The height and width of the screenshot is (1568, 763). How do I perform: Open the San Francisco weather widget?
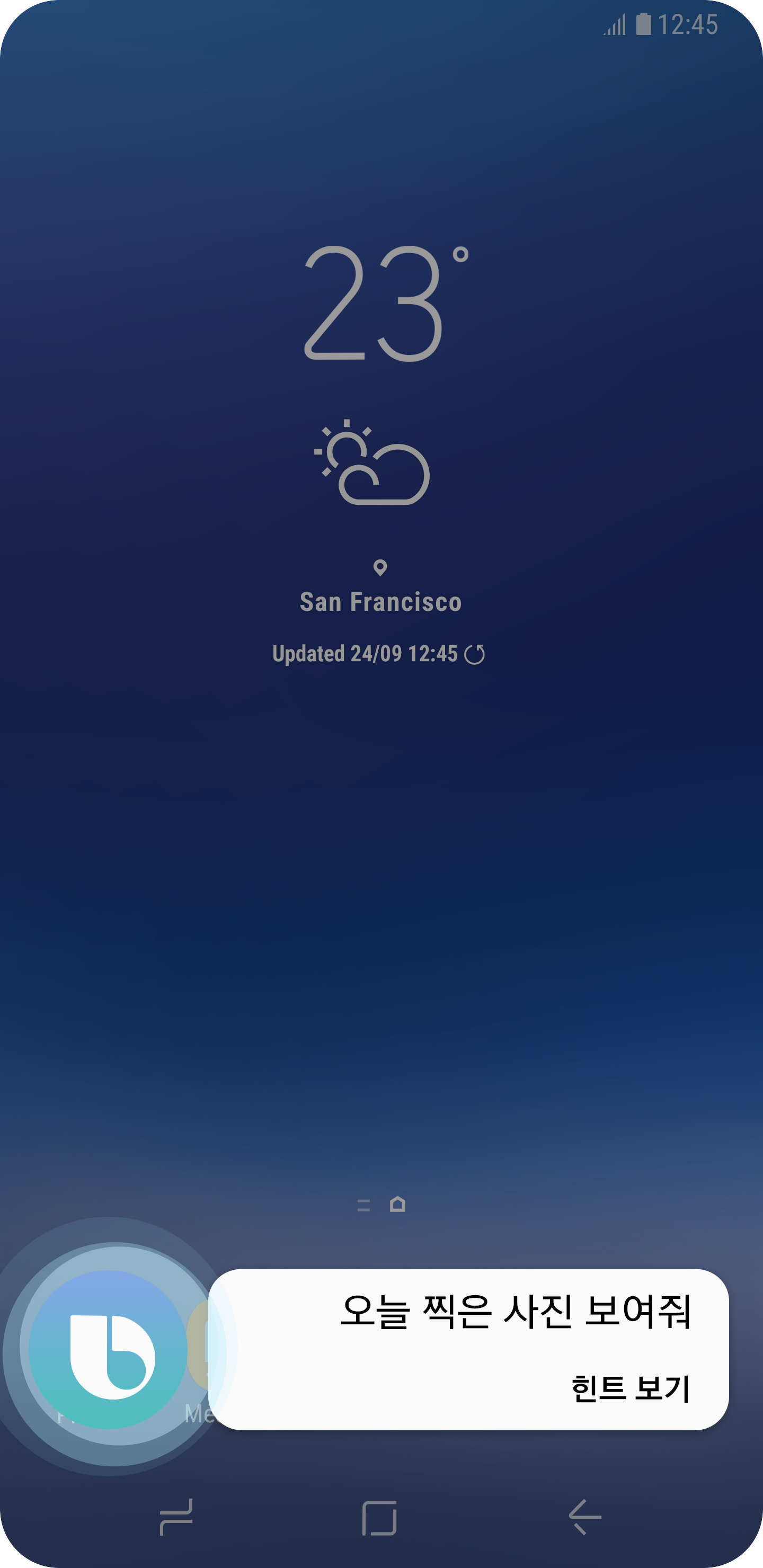coord(380,601)
